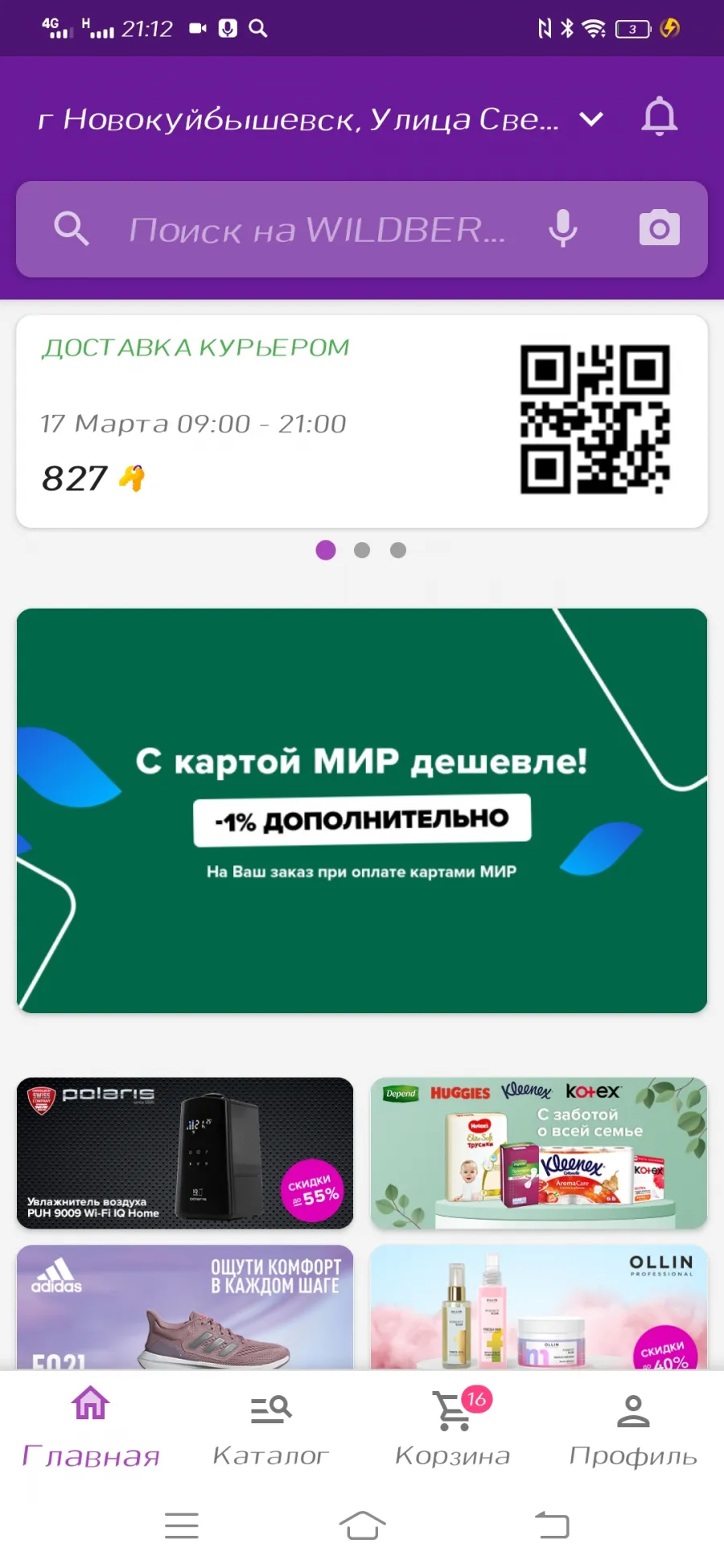Tap the system home button
The height and width of the screenshot is (1568, 724).
pos(362,1525)
